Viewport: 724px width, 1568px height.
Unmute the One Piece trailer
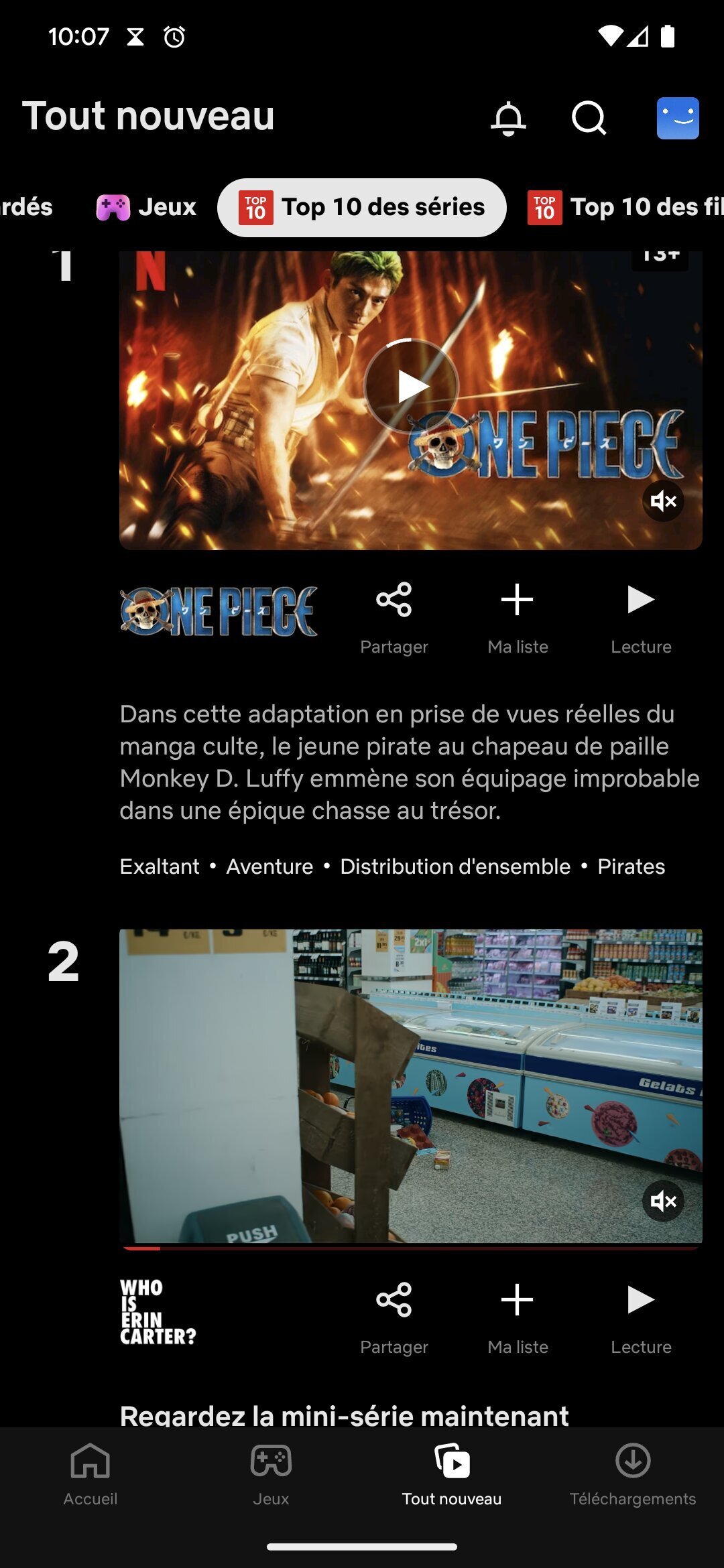[x=663, y=501]
